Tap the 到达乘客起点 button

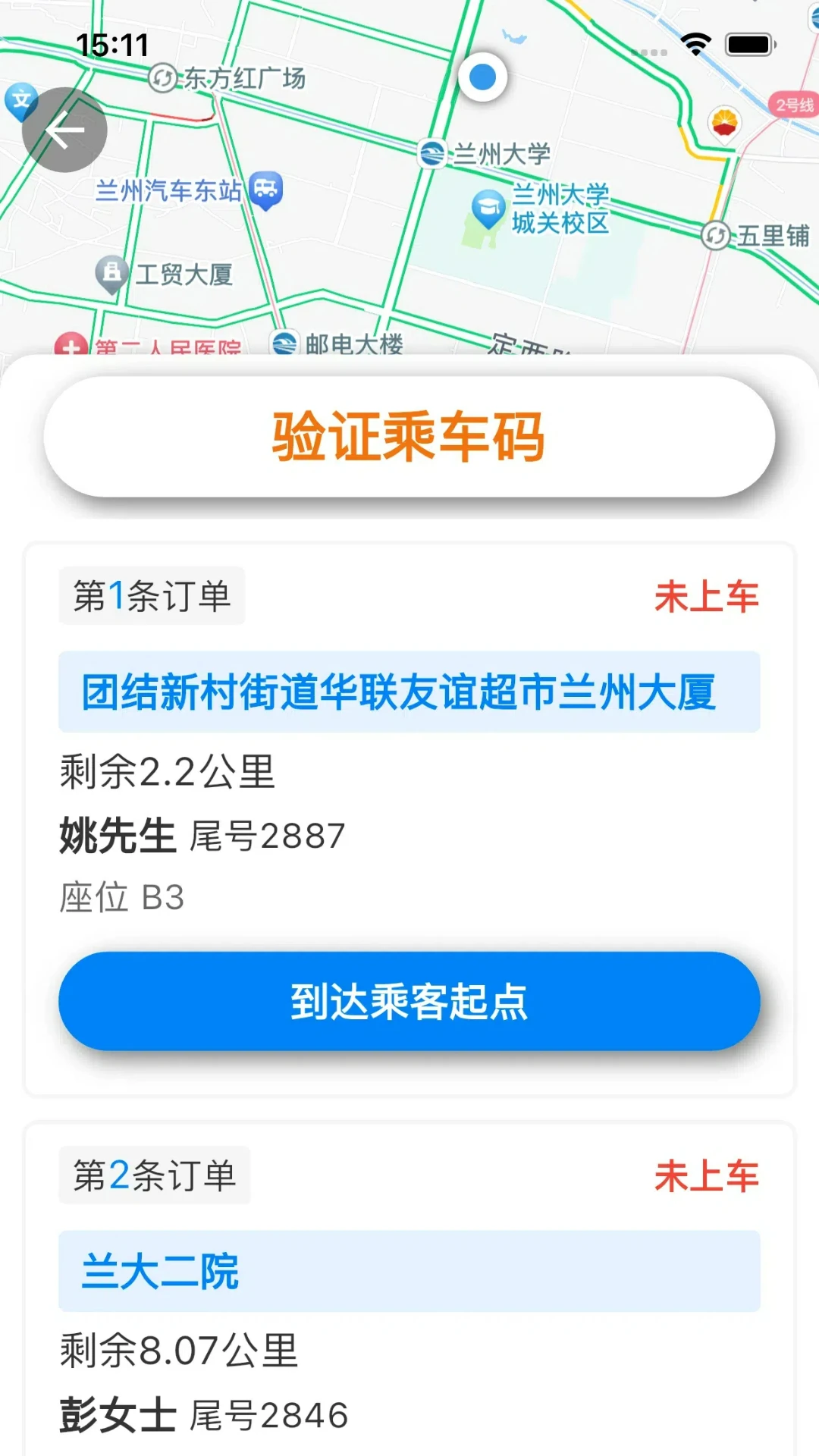[409, 1001]
